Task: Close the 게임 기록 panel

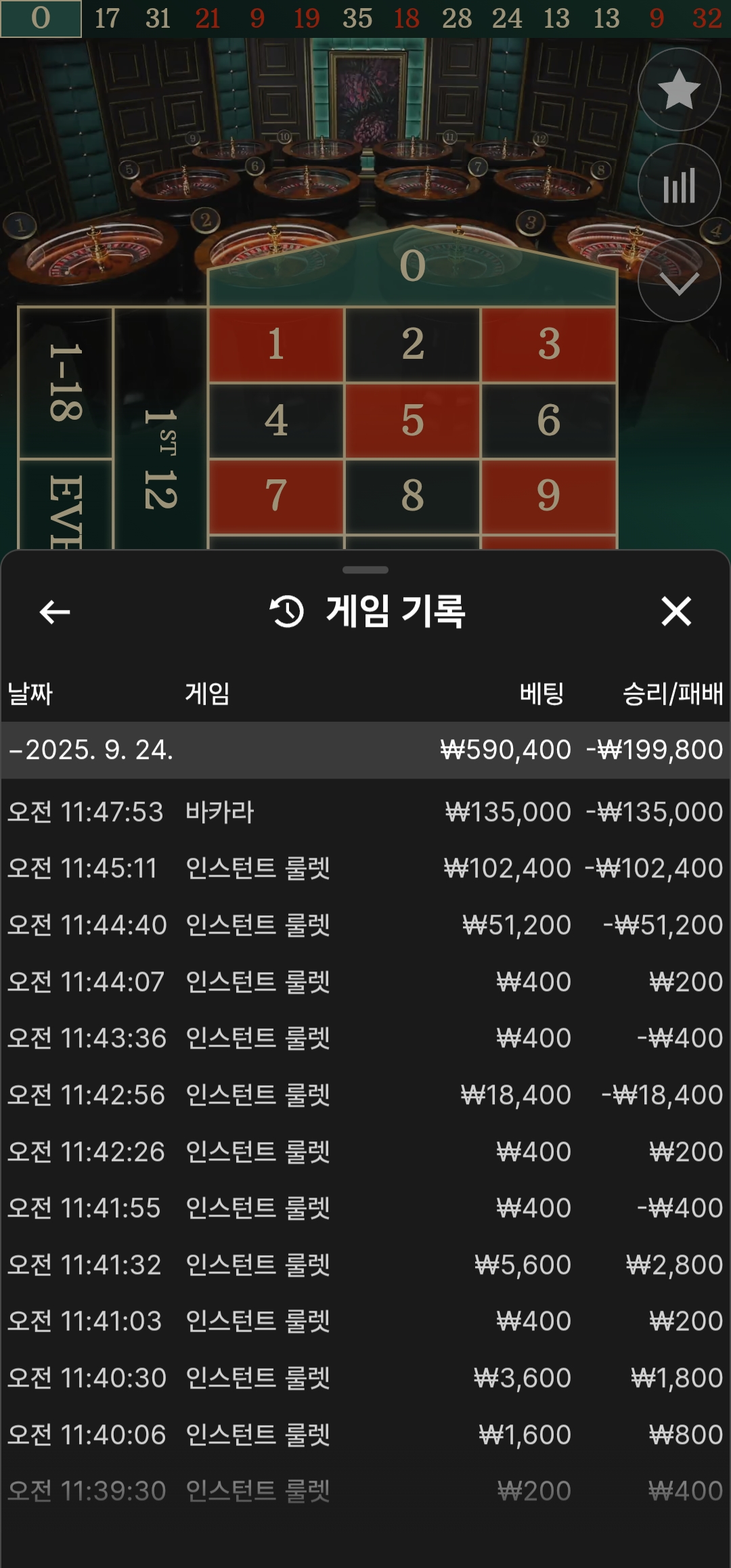Action: 675,611
